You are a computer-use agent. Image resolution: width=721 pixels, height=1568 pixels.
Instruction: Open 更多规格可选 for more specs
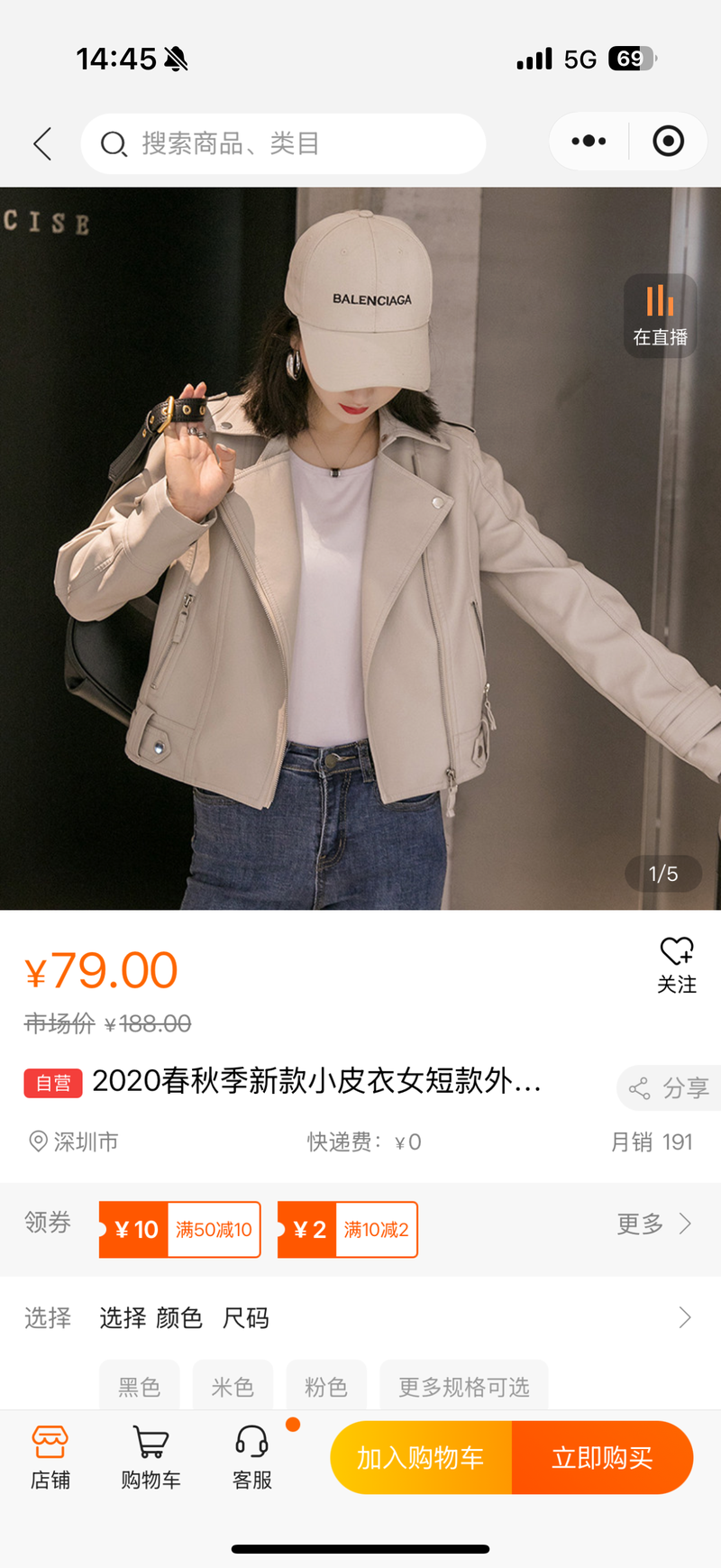pyautogui.click(x=463, y=1386)
